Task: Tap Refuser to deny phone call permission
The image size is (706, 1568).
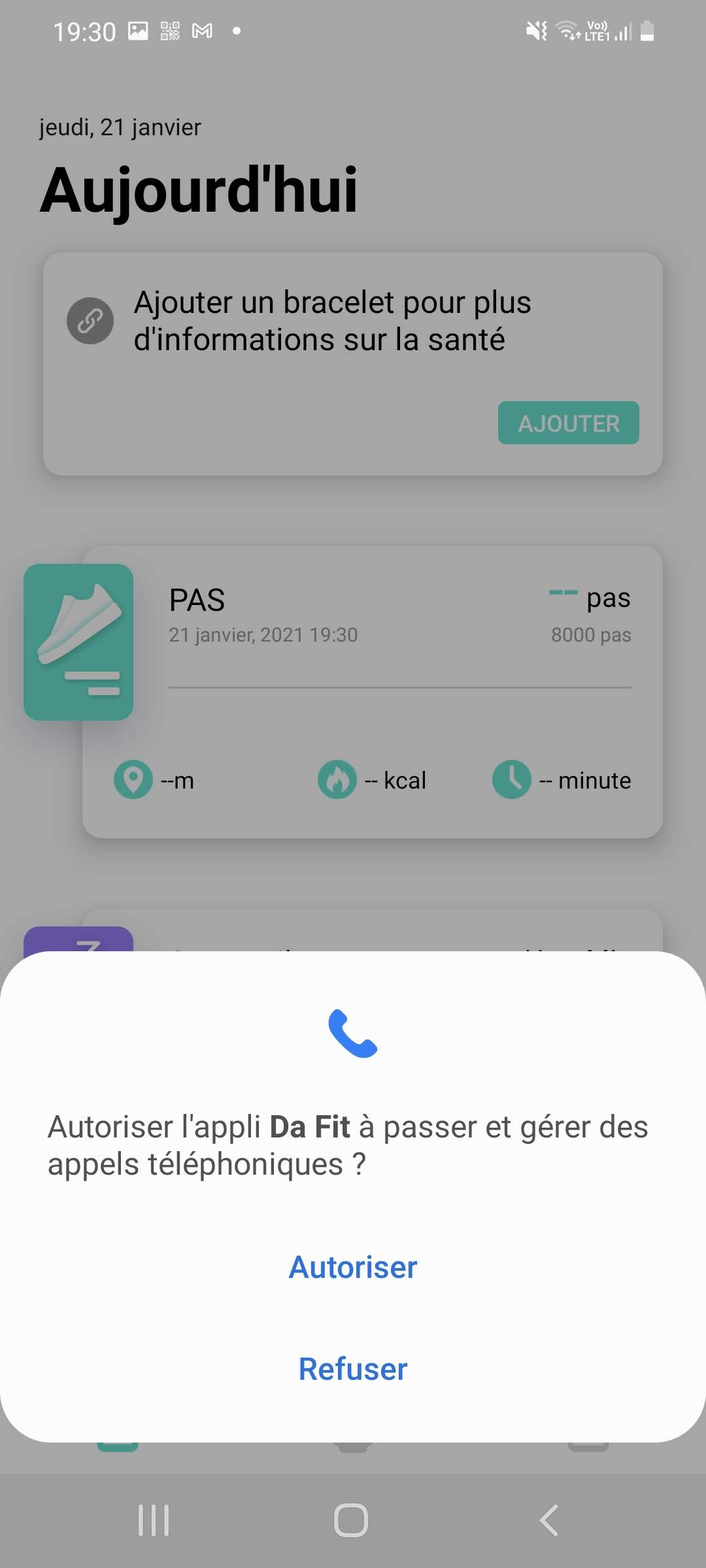Action: [353, 1369]
